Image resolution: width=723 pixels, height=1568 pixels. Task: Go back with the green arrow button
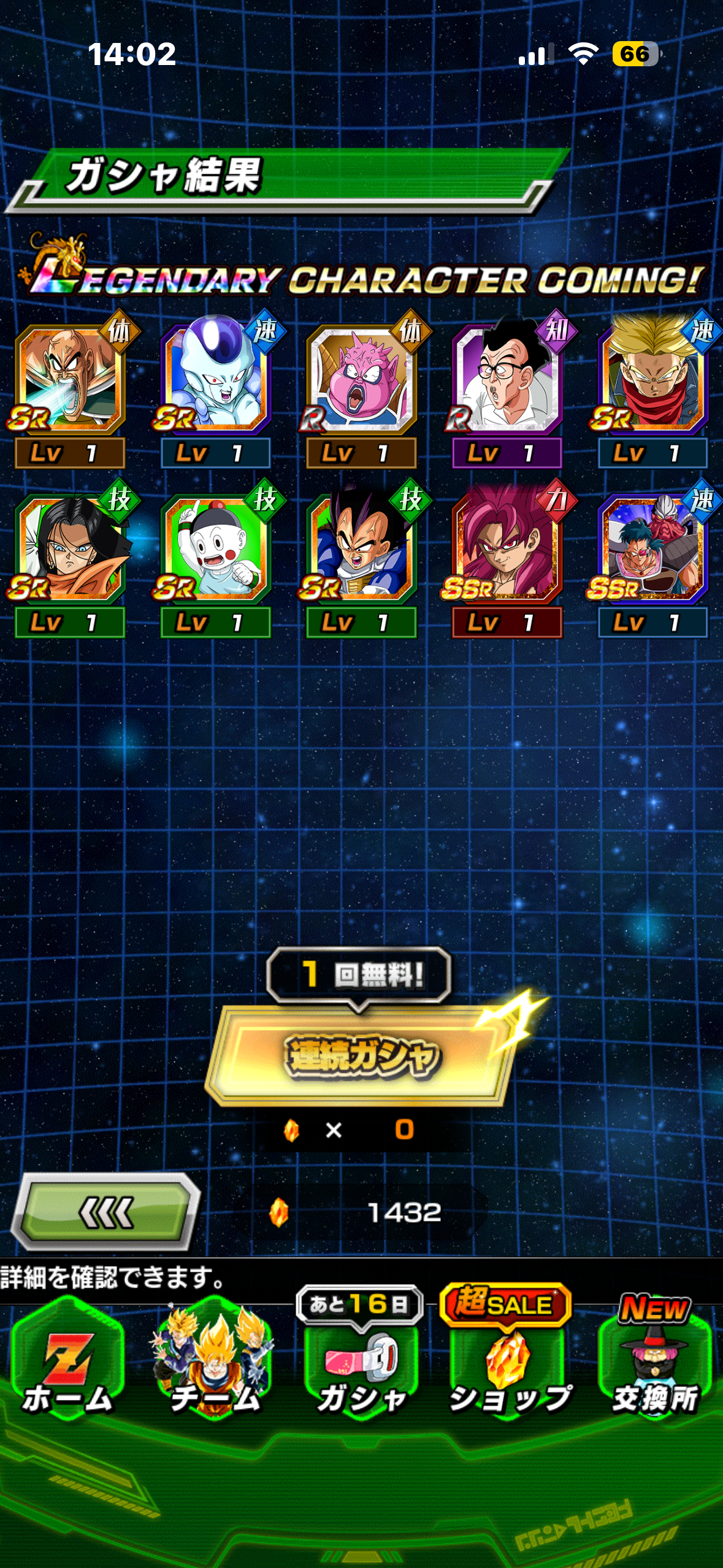[x=107, y=1212]
